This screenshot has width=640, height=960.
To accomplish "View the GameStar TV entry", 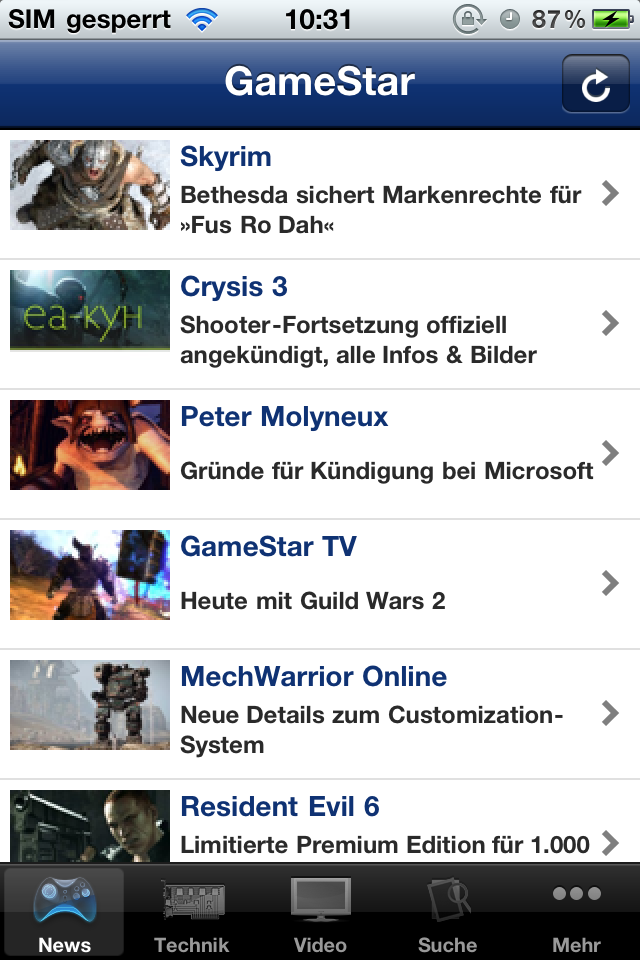I will click(x=320, y=584).
